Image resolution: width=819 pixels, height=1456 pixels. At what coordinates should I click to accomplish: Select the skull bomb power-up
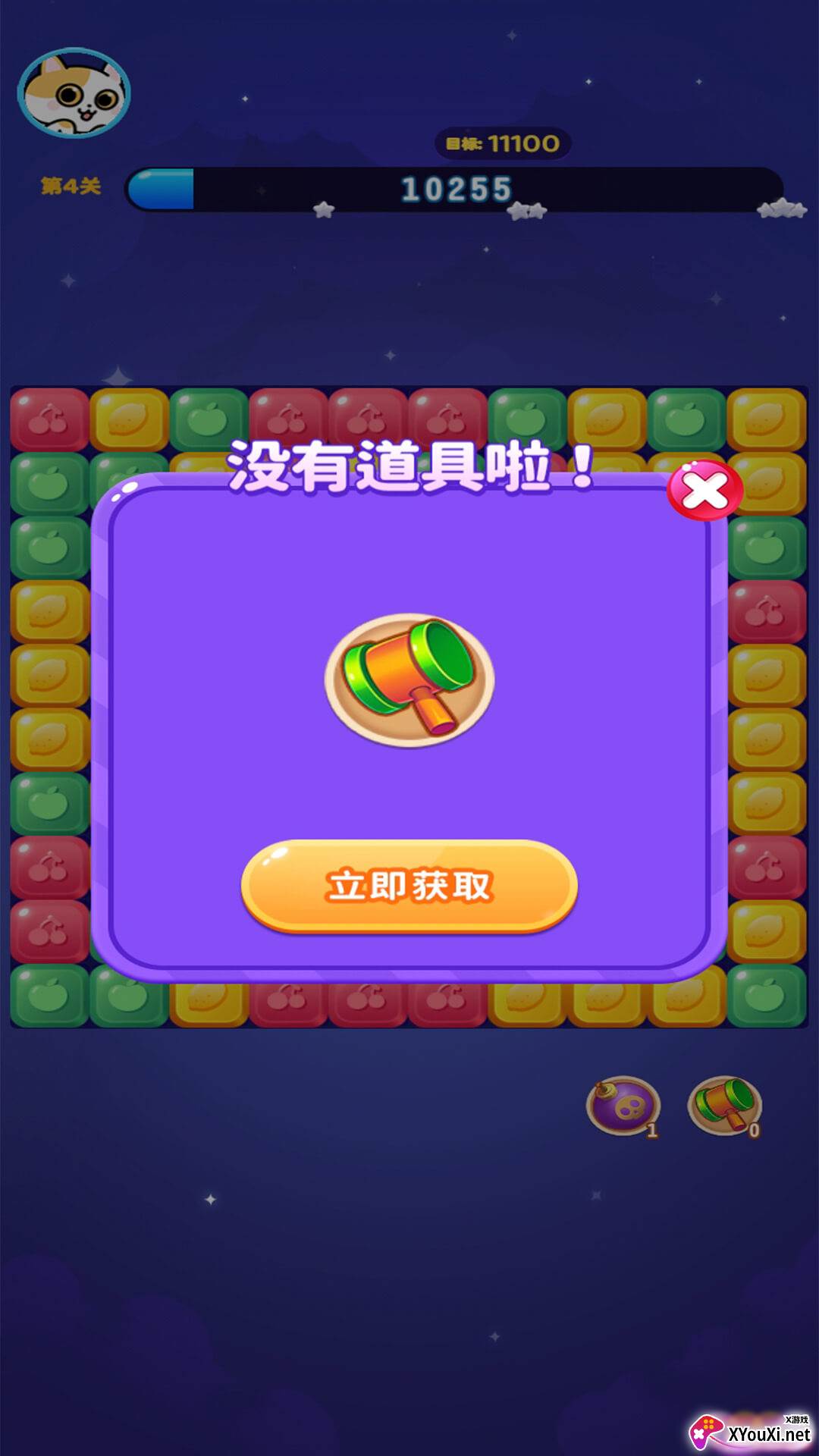pyautogui.click(x=623, y=1106)
